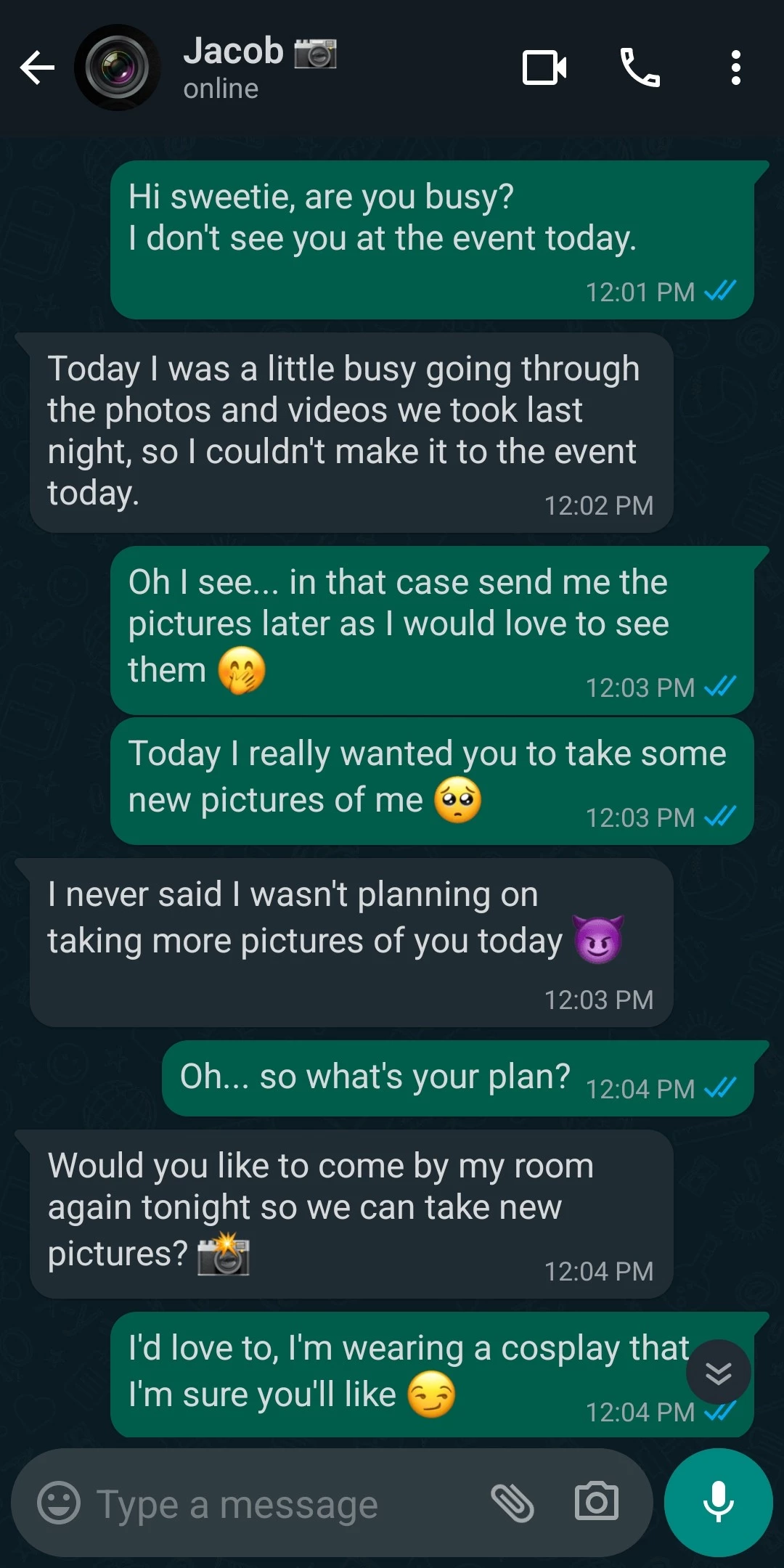Open the emoji picker
This screenshot has height=1568, width=784.
coord(59,1503)
